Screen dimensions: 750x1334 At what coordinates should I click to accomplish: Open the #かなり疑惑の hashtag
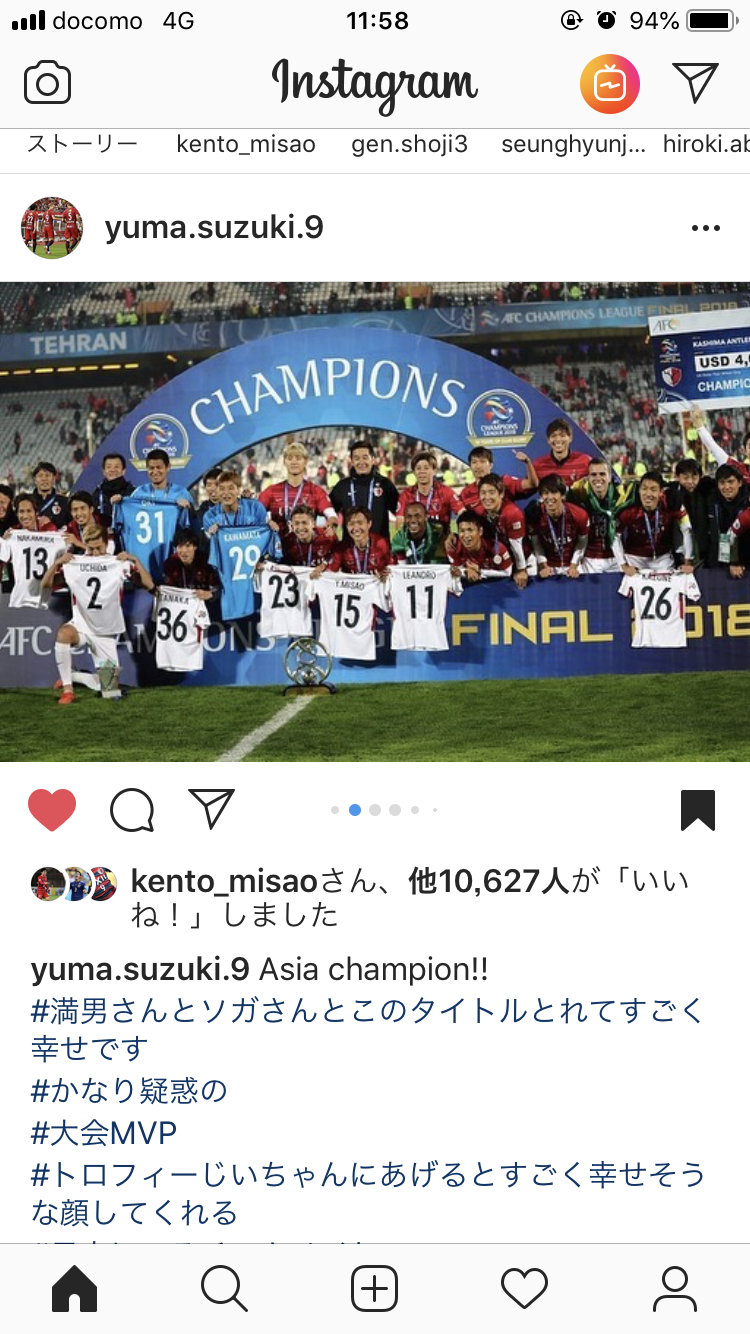coord(130,1090)
